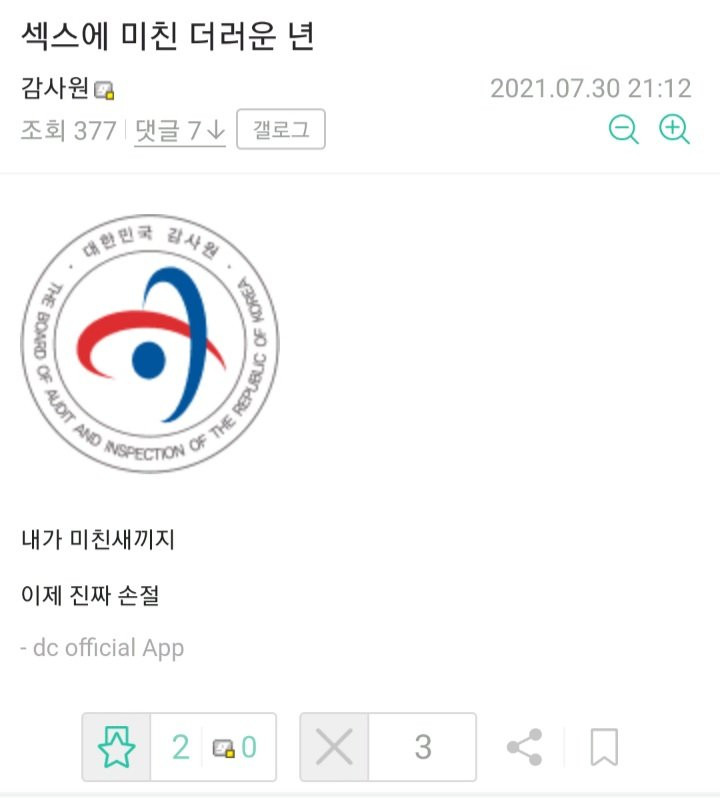Recommend this post with the star button

pos(117,747)
